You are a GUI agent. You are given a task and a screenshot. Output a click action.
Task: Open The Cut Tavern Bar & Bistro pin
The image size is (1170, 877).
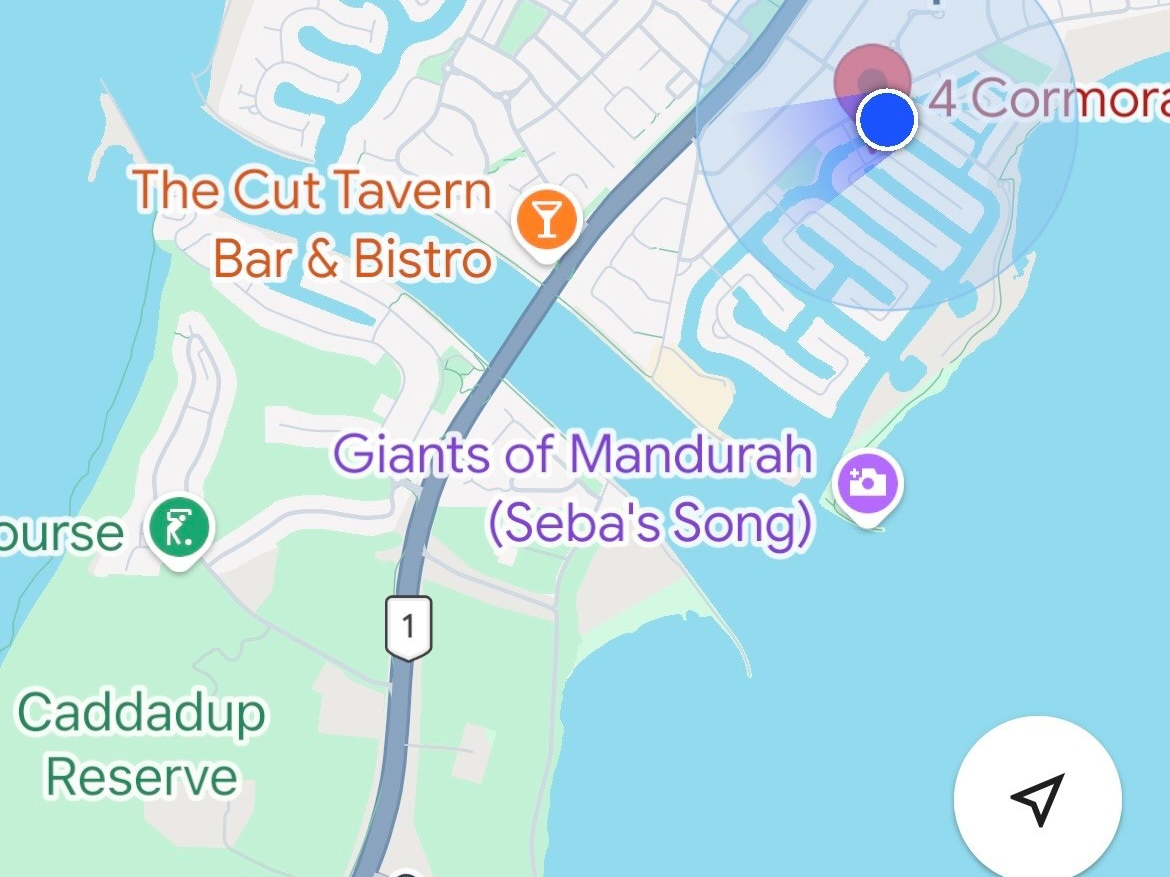click(545, 219)
